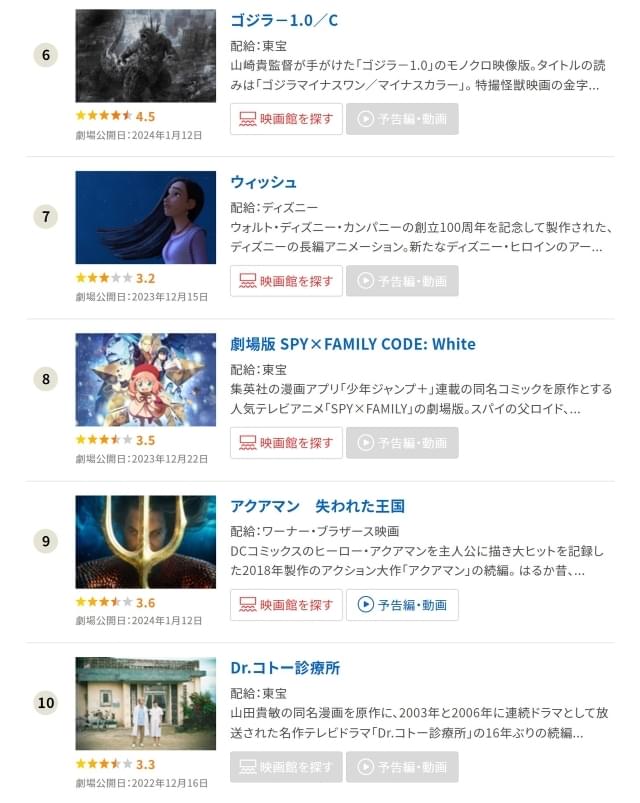Open アクアマン 失われた王国 title link
Screen dimensions: 640x803
click(317, 506)
